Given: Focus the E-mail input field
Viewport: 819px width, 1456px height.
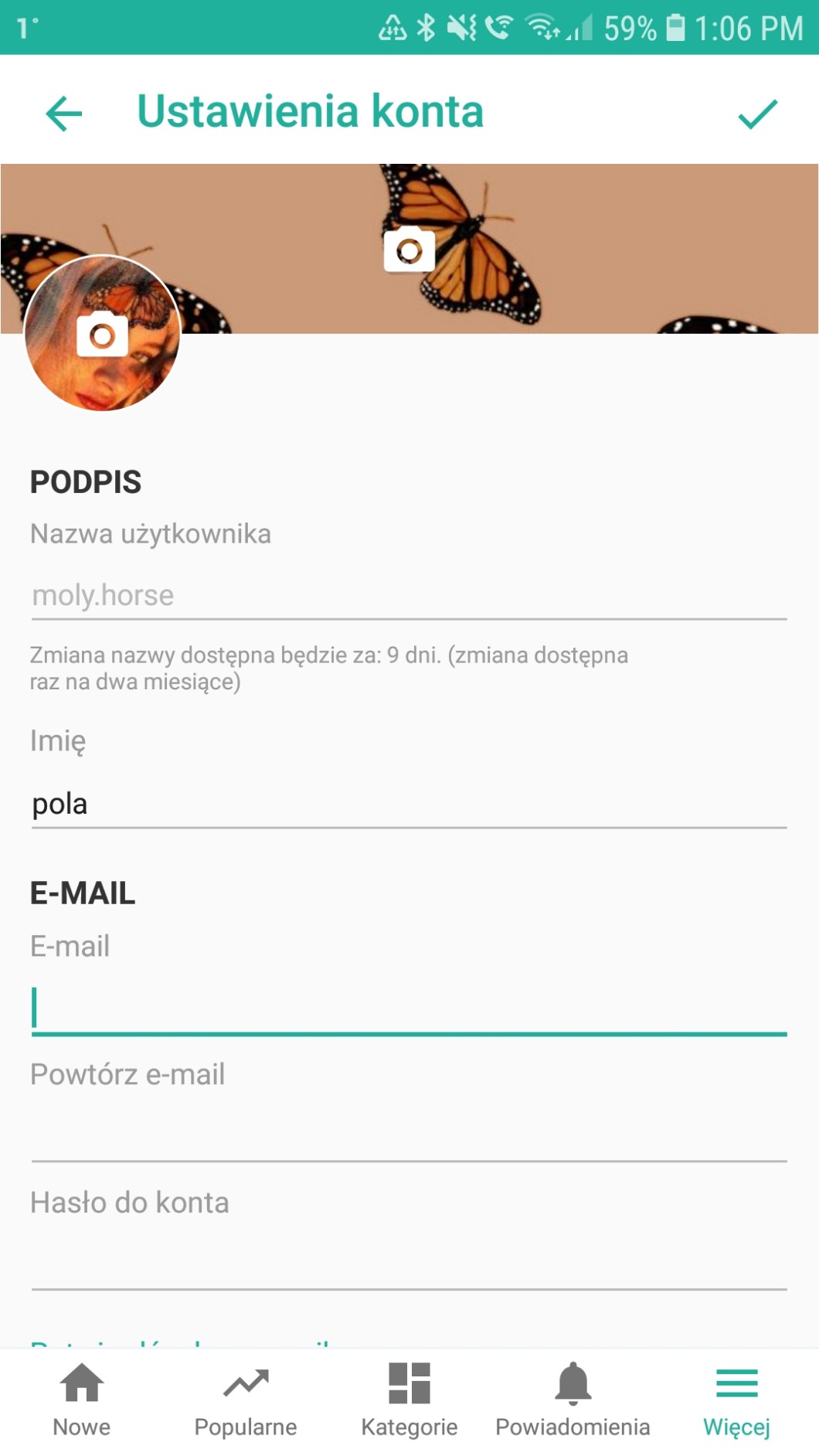Looking at the screenshot, I should [409, 1009].
